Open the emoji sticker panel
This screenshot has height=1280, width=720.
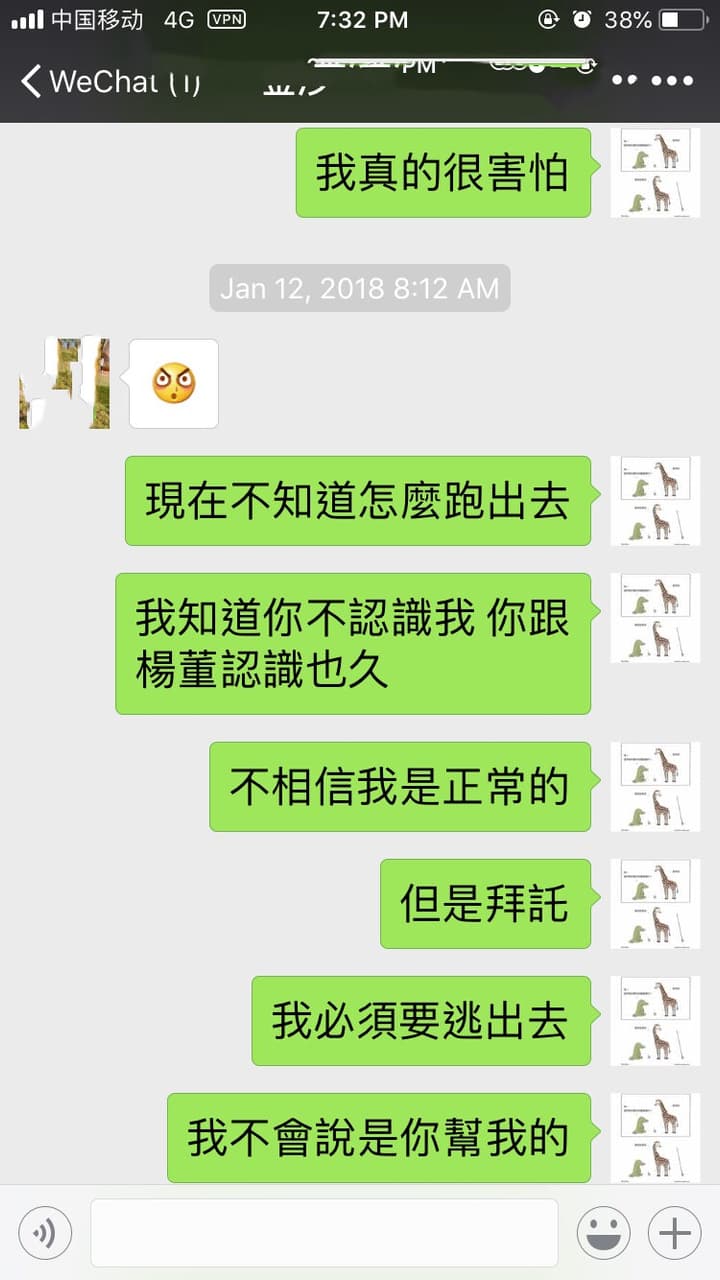[603, 1233]
